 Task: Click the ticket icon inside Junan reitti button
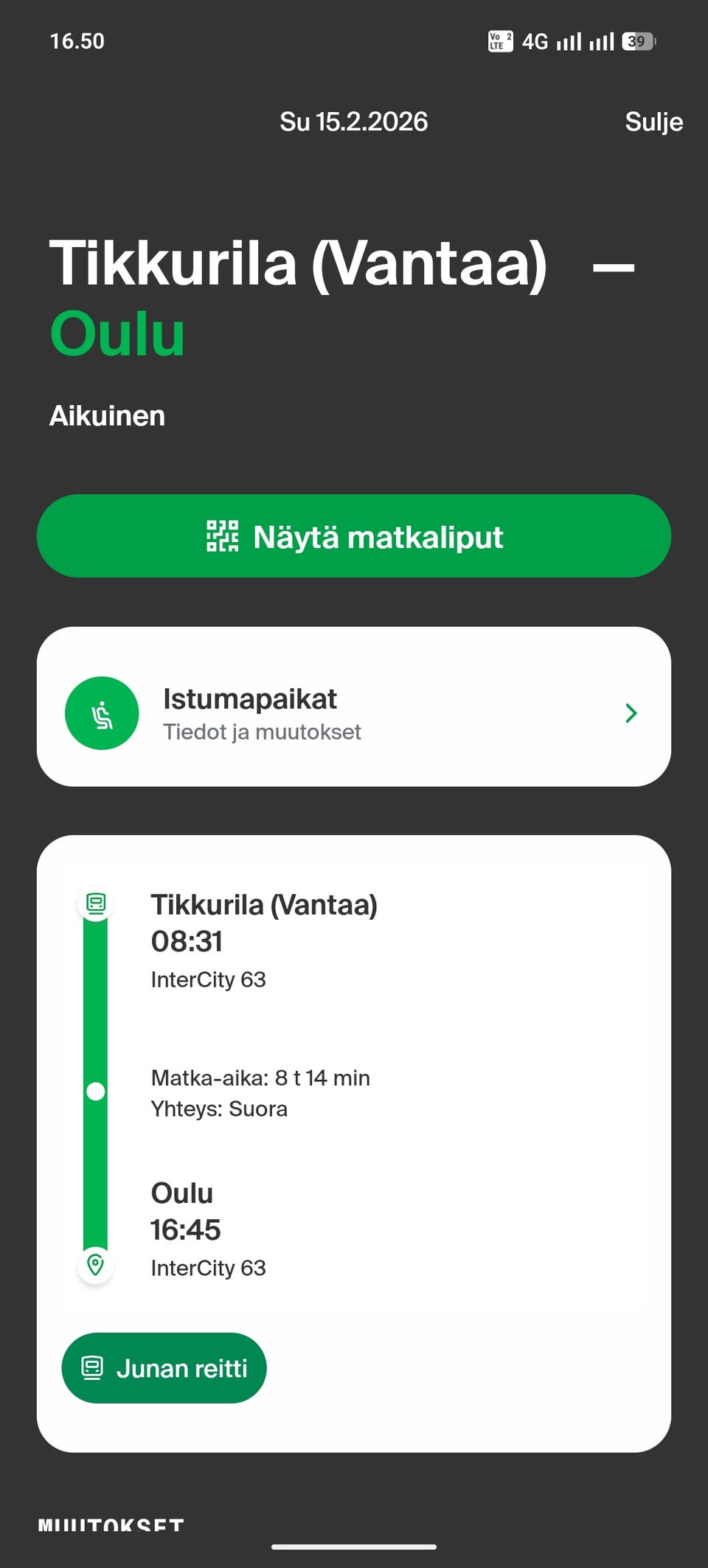[92, 1367]
